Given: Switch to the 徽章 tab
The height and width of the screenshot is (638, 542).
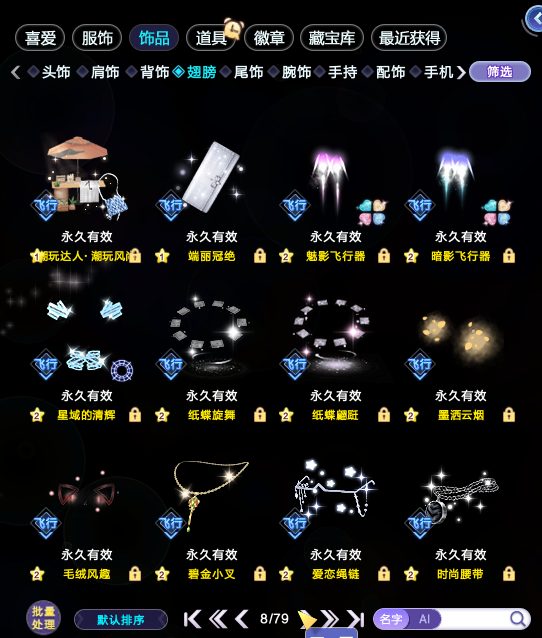Looking at the screenshot, I should coord(269,38).
